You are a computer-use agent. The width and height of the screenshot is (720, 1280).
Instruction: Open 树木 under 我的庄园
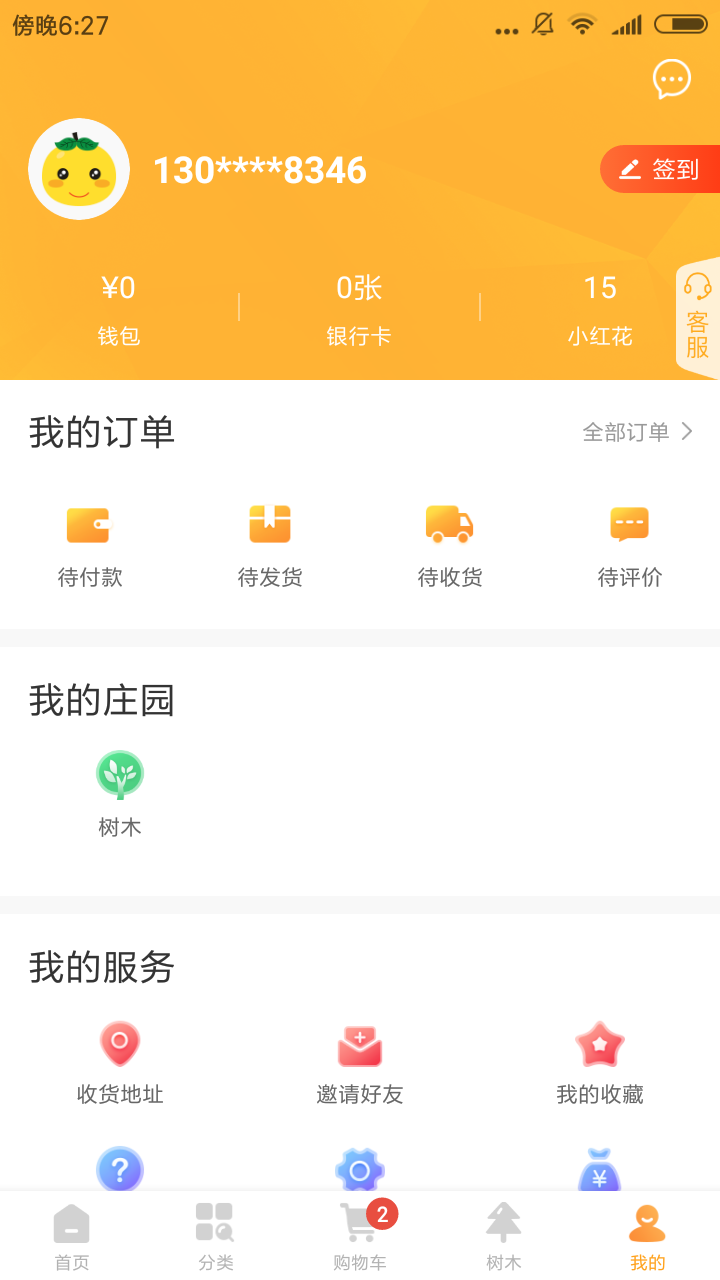click(120, 795)
